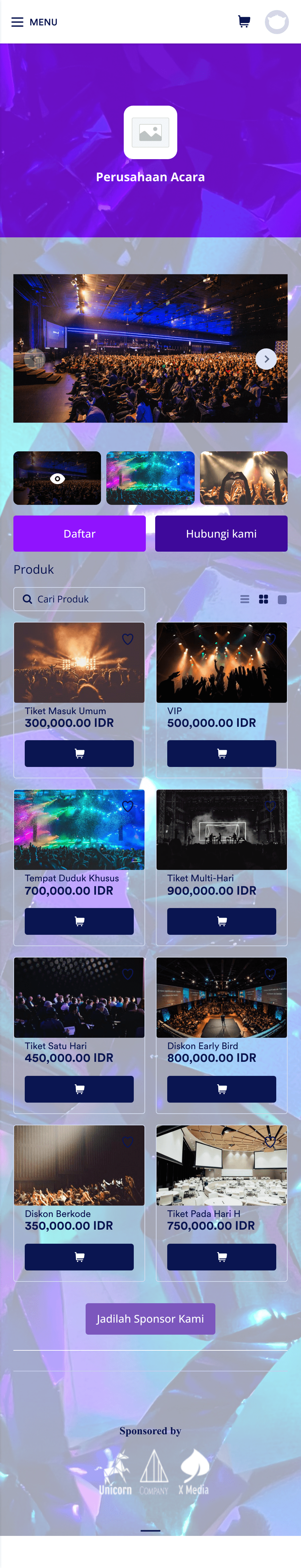Favorite the Tiket Satu Hari product
The width and height of the screenshot is (301, 1568).
(127, 974)
